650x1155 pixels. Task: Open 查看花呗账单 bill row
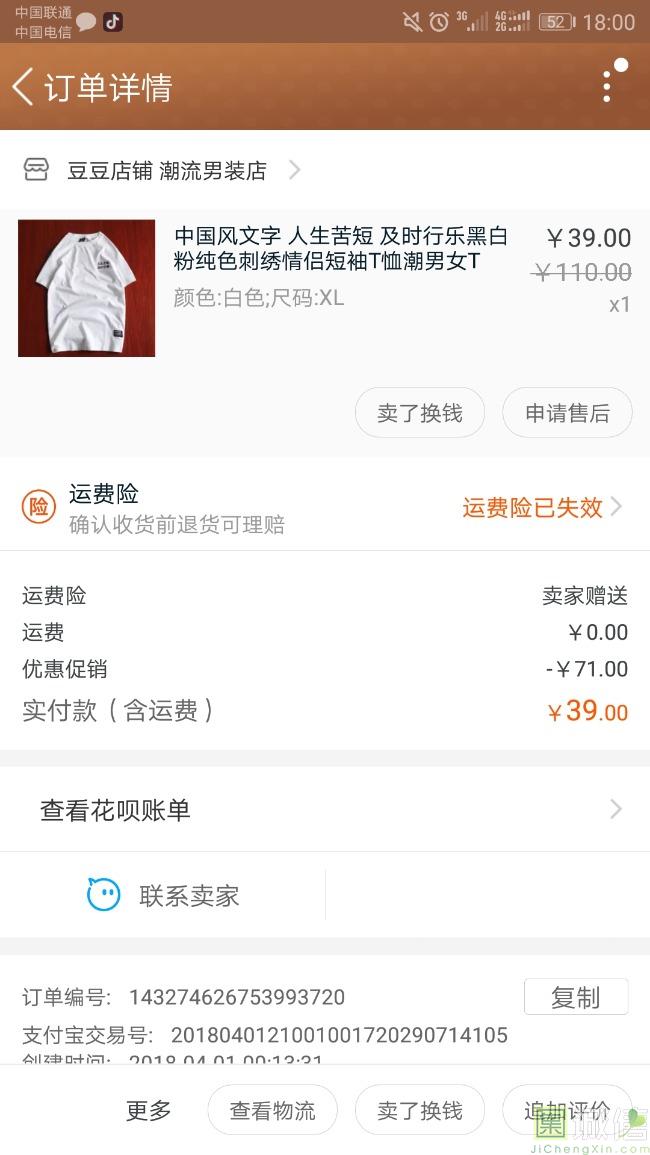coord(325,810)
